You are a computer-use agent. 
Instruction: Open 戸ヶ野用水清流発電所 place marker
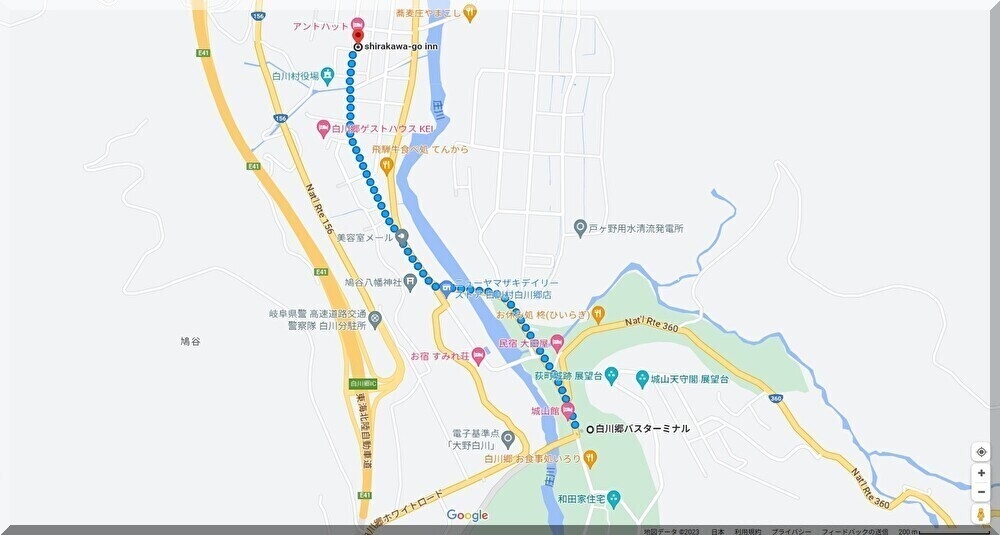pyautogui.click(x=580, y=228)
